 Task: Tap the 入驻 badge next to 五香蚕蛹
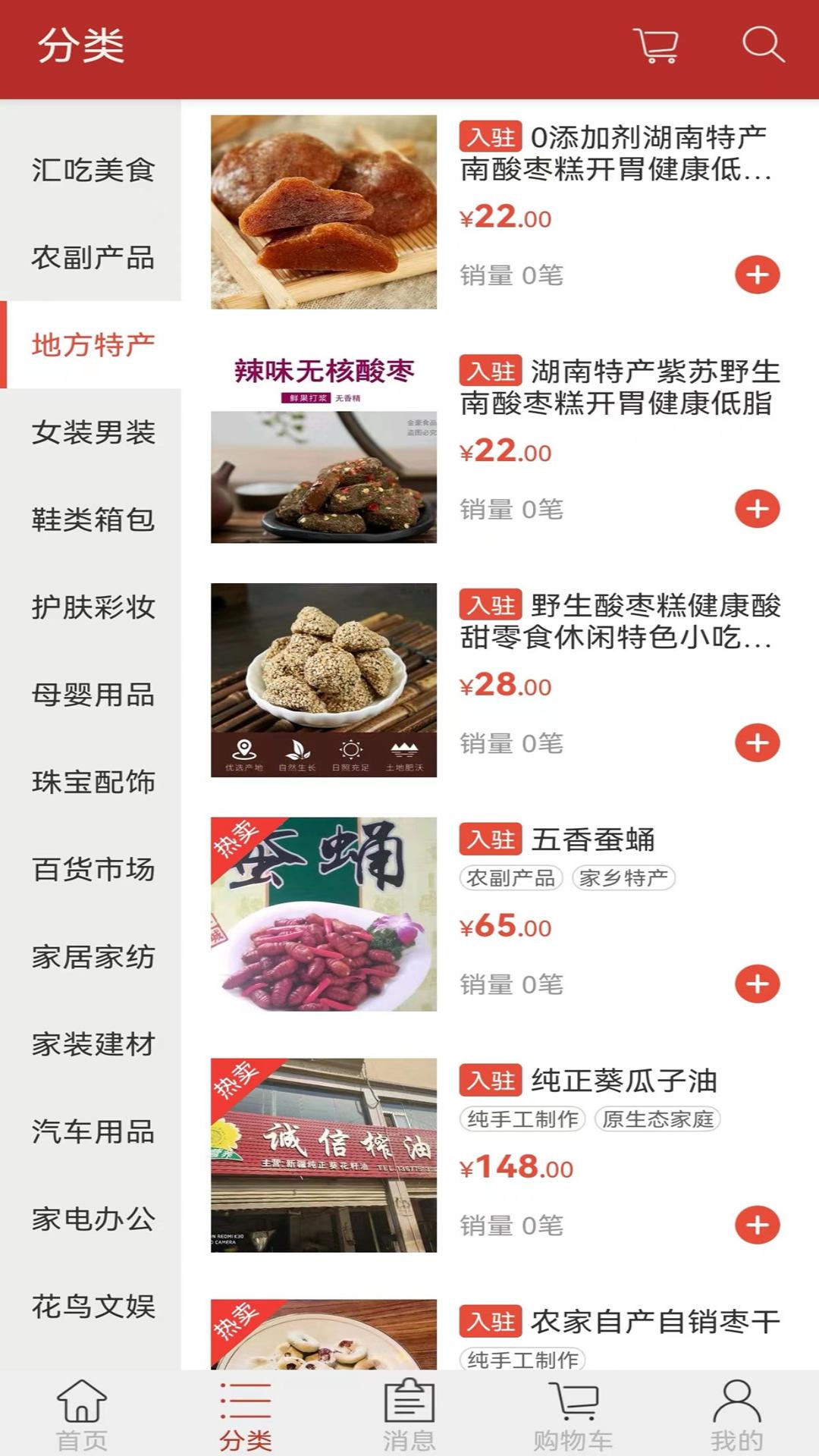pos(488,839)
